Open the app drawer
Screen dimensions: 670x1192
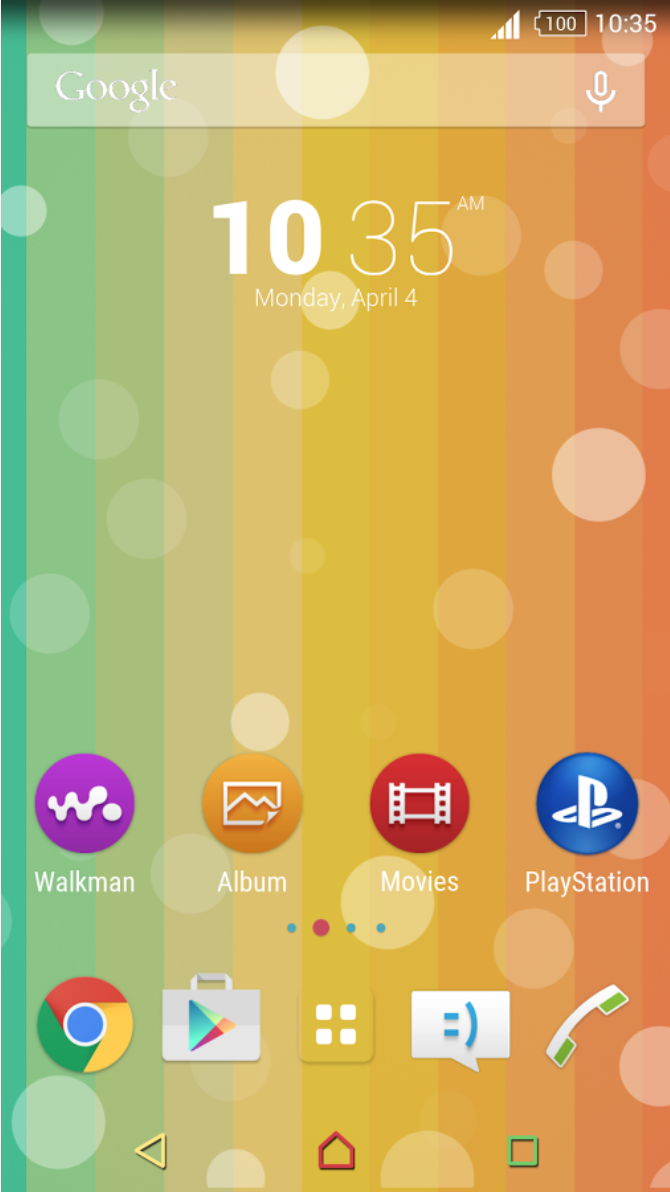336,1024
